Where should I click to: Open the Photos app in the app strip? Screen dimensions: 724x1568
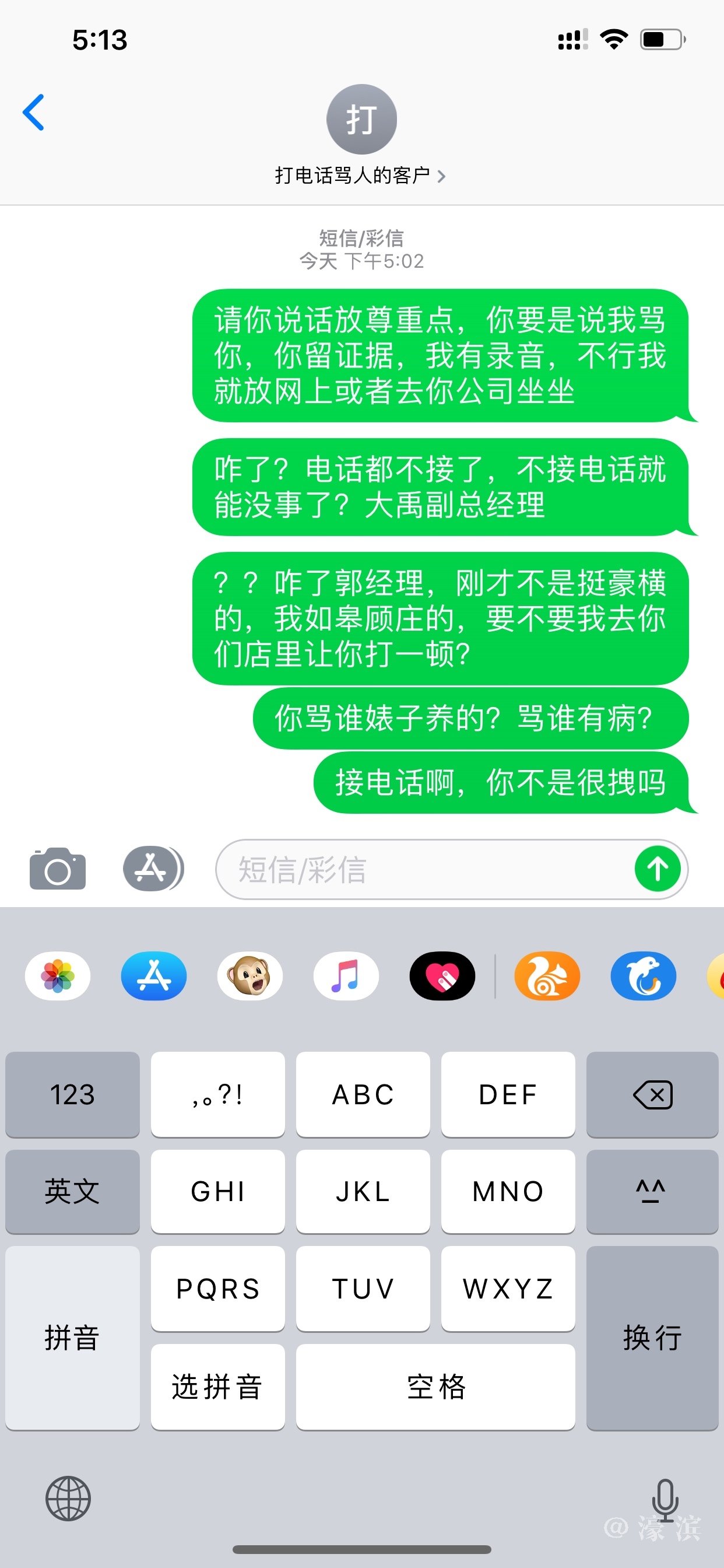pos(58,976)
